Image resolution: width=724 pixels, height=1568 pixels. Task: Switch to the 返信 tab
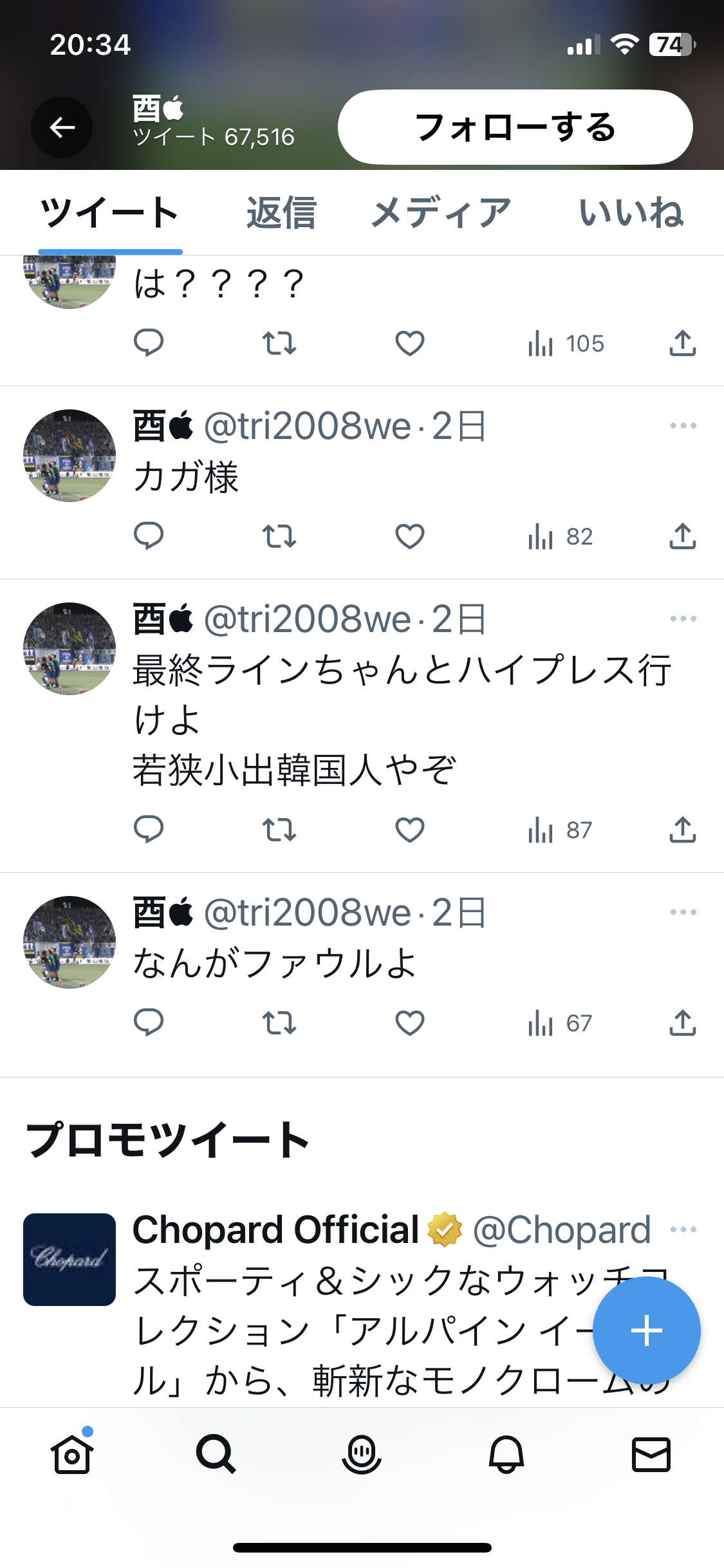click(x=281, y=213)
